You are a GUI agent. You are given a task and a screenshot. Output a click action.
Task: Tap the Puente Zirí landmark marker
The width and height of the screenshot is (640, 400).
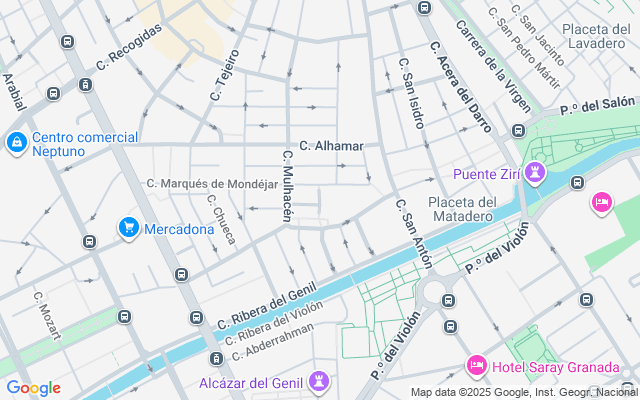(x=536, y=174)
